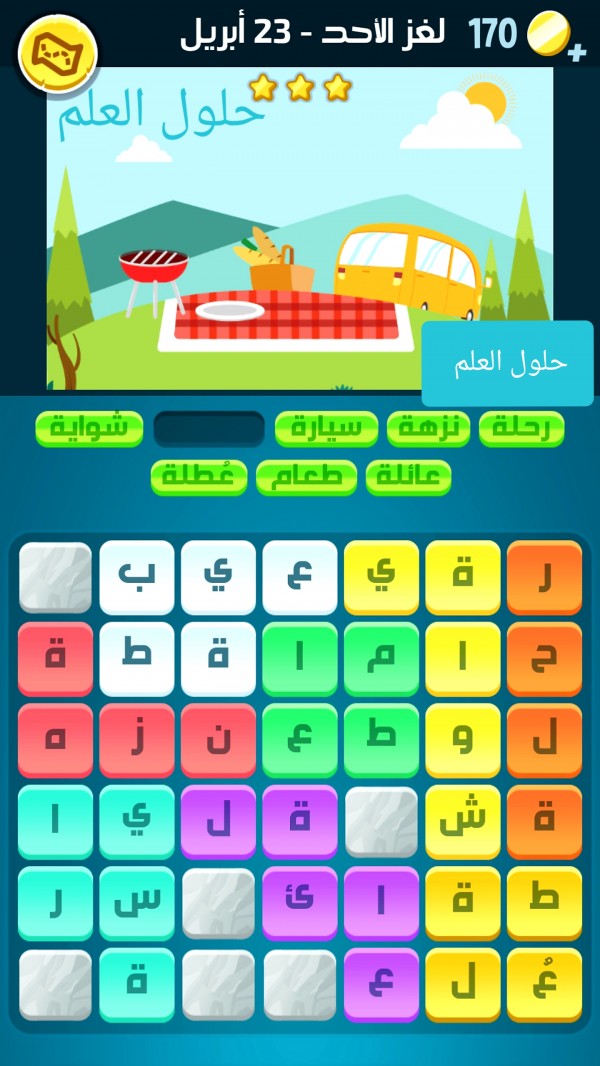The image size is (600, 1066).
Task: Select the عائلة word chip
Action: pos(408,477)
